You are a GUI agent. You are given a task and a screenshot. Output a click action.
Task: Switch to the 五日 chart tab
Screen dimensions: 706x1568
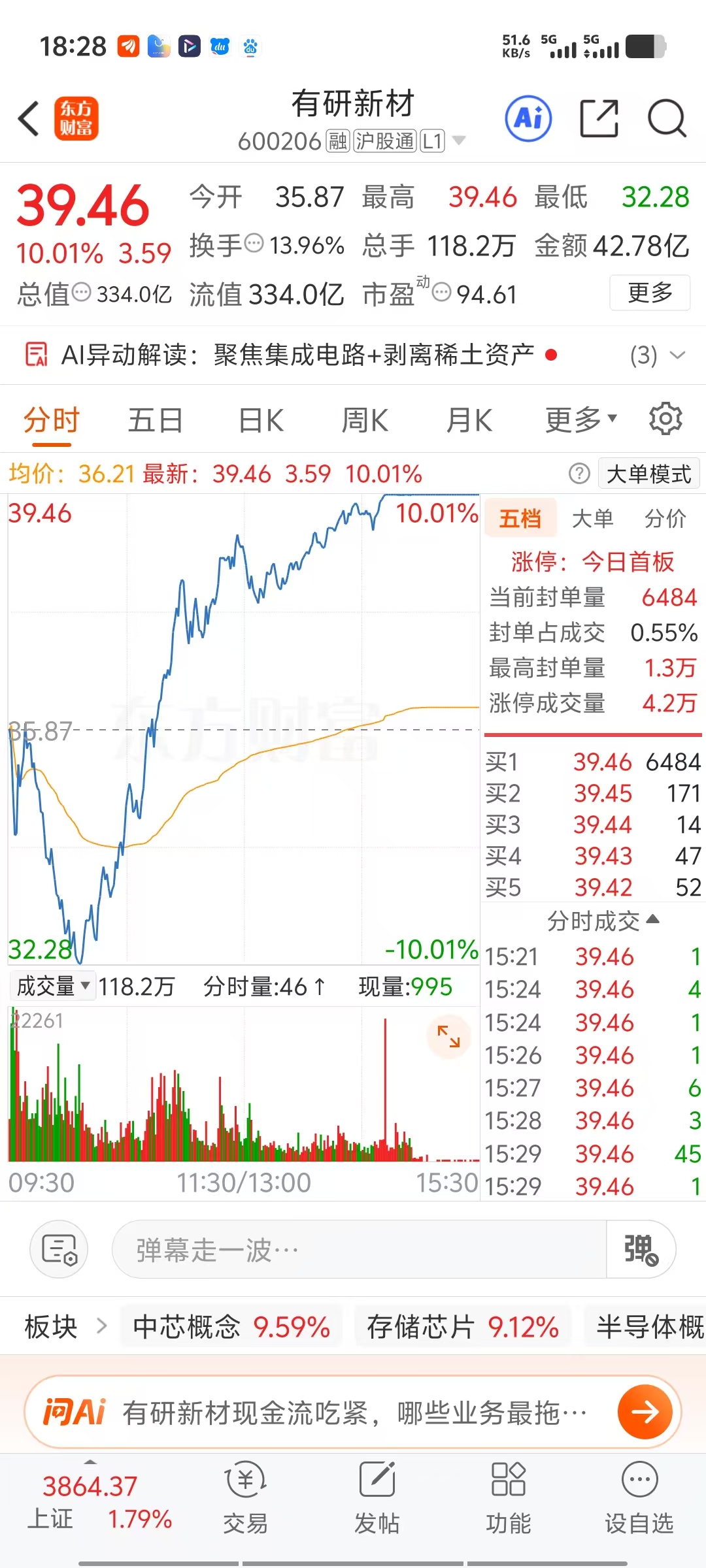tap(156, 420)
